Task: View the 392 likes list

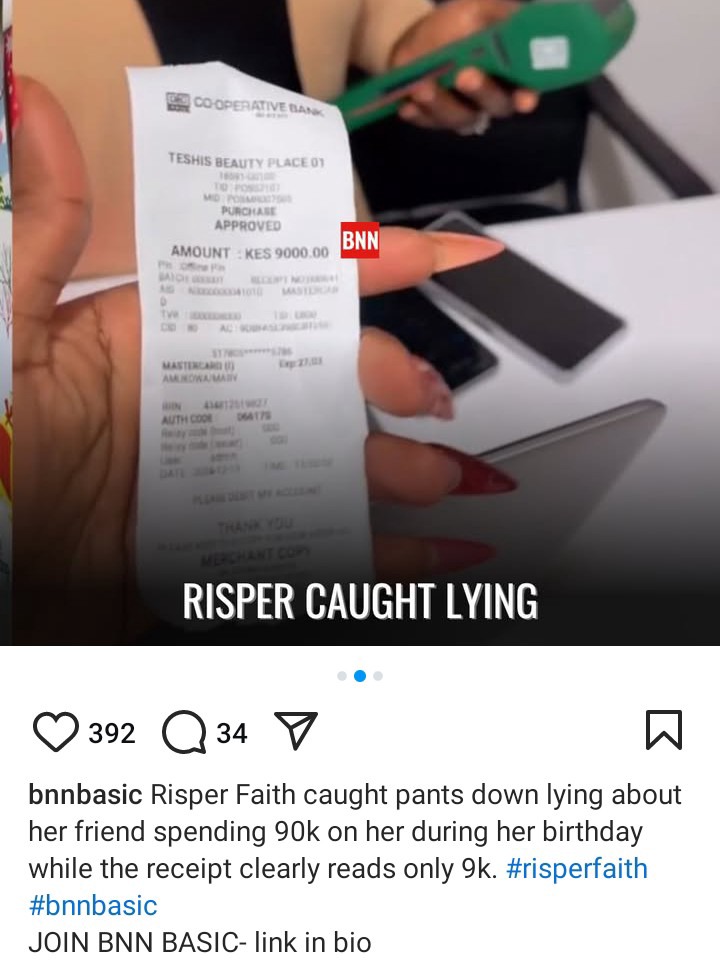Action: tap(111, 733)
